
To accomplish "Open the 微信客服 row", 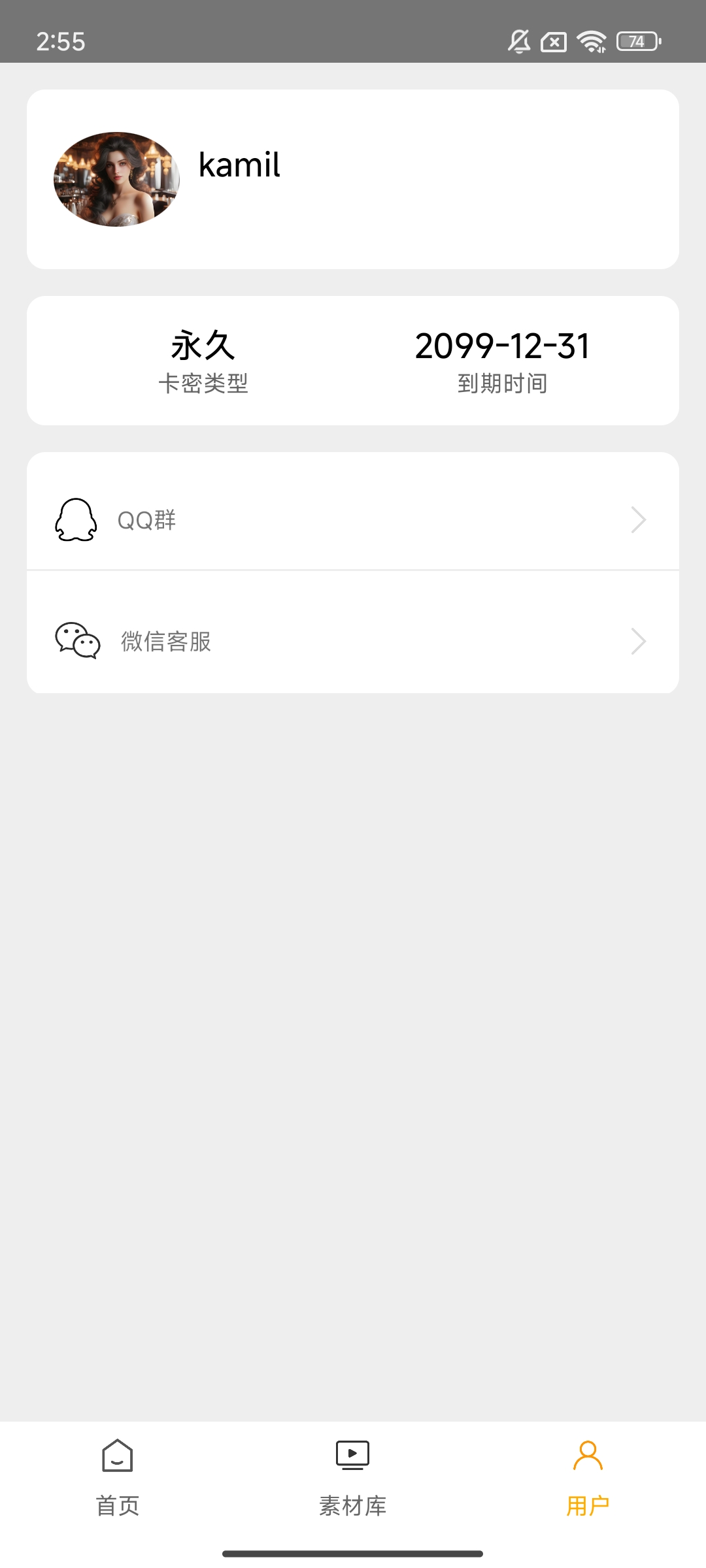I will (x=353, y=641).
